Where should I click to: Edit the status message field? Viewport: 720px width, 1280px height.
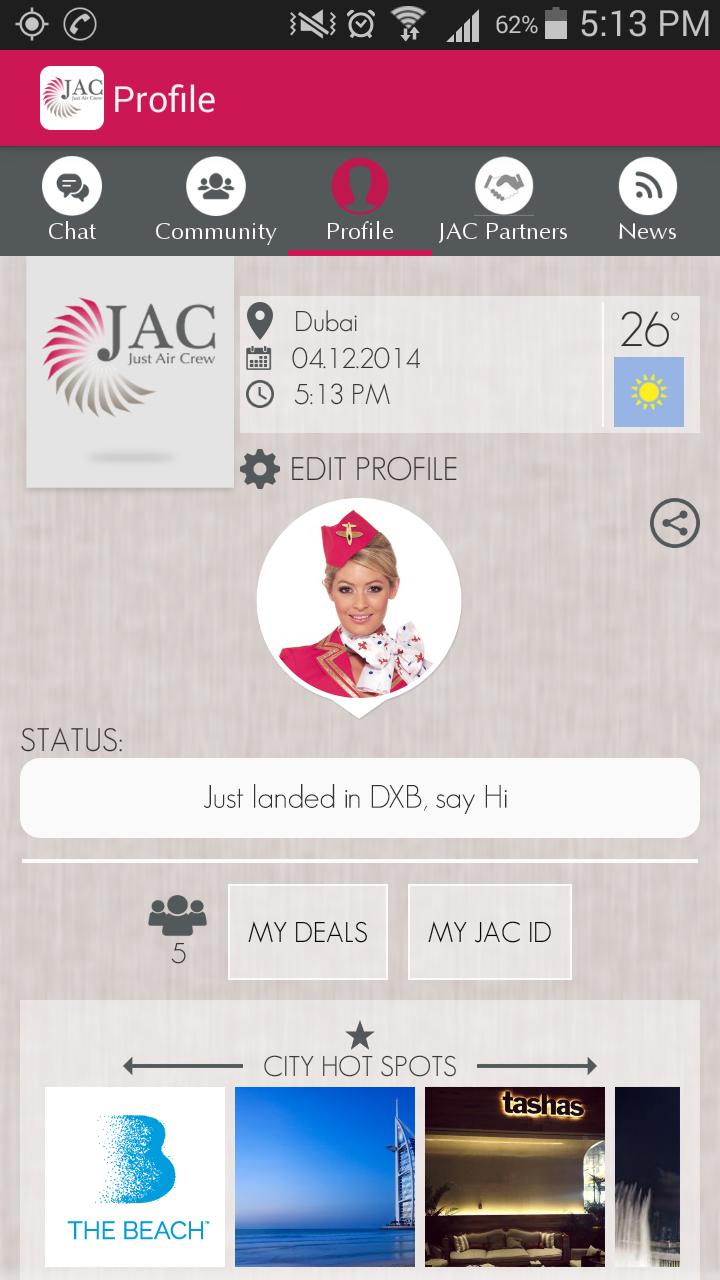pos(360,798)
